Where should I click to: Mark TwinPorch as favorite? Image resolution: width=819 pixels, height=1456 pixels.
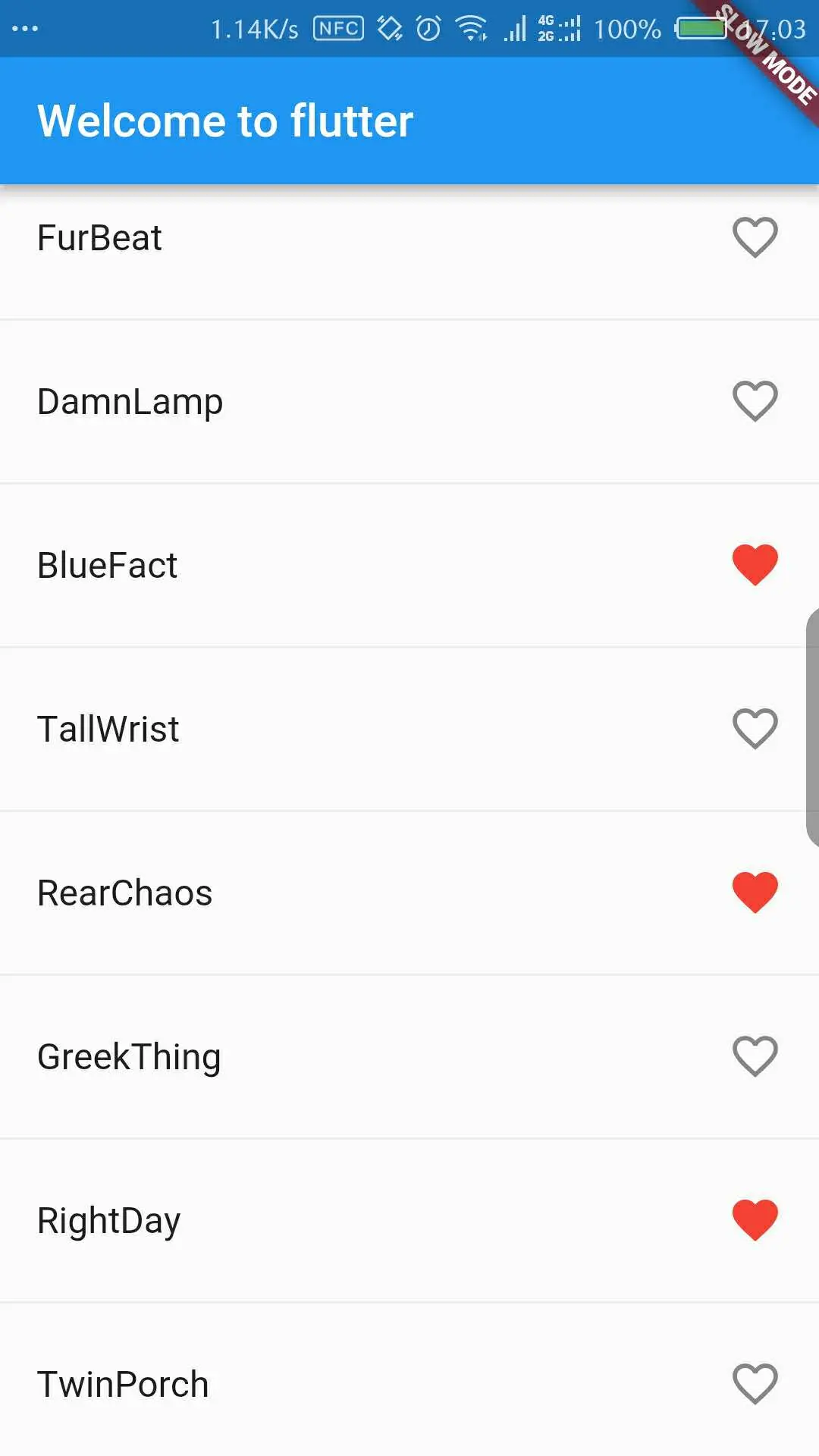pyautogui.click(x=755, y=1384)
